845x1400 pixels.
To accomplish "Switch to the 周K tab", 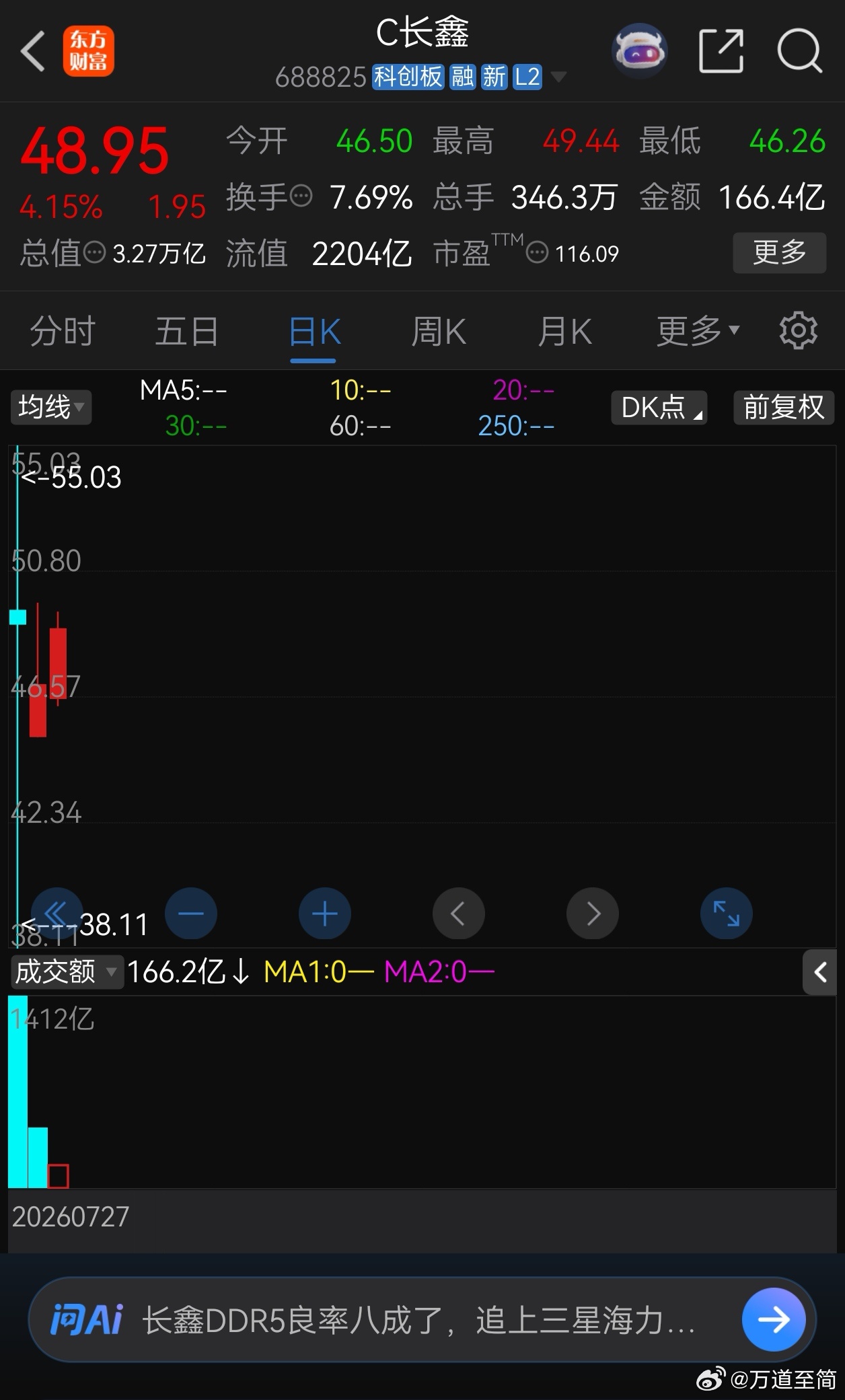I will coord(439,332).
